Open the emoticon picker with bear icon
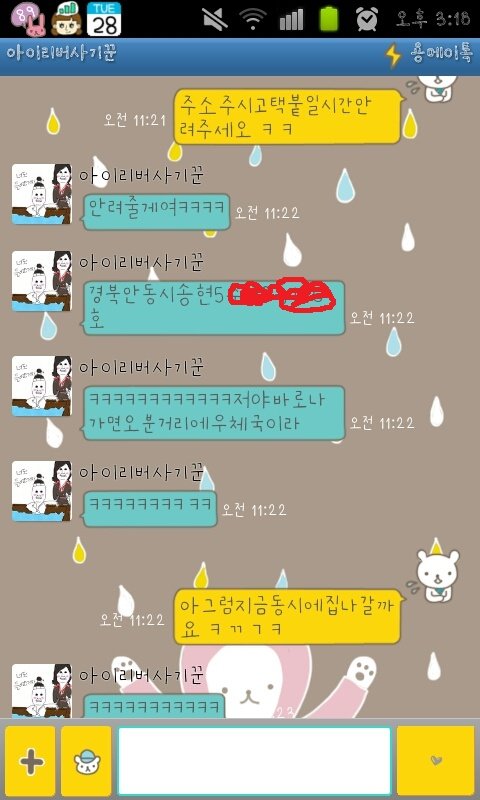The width and height of the screenshot is (480, 800). [86, 761]
